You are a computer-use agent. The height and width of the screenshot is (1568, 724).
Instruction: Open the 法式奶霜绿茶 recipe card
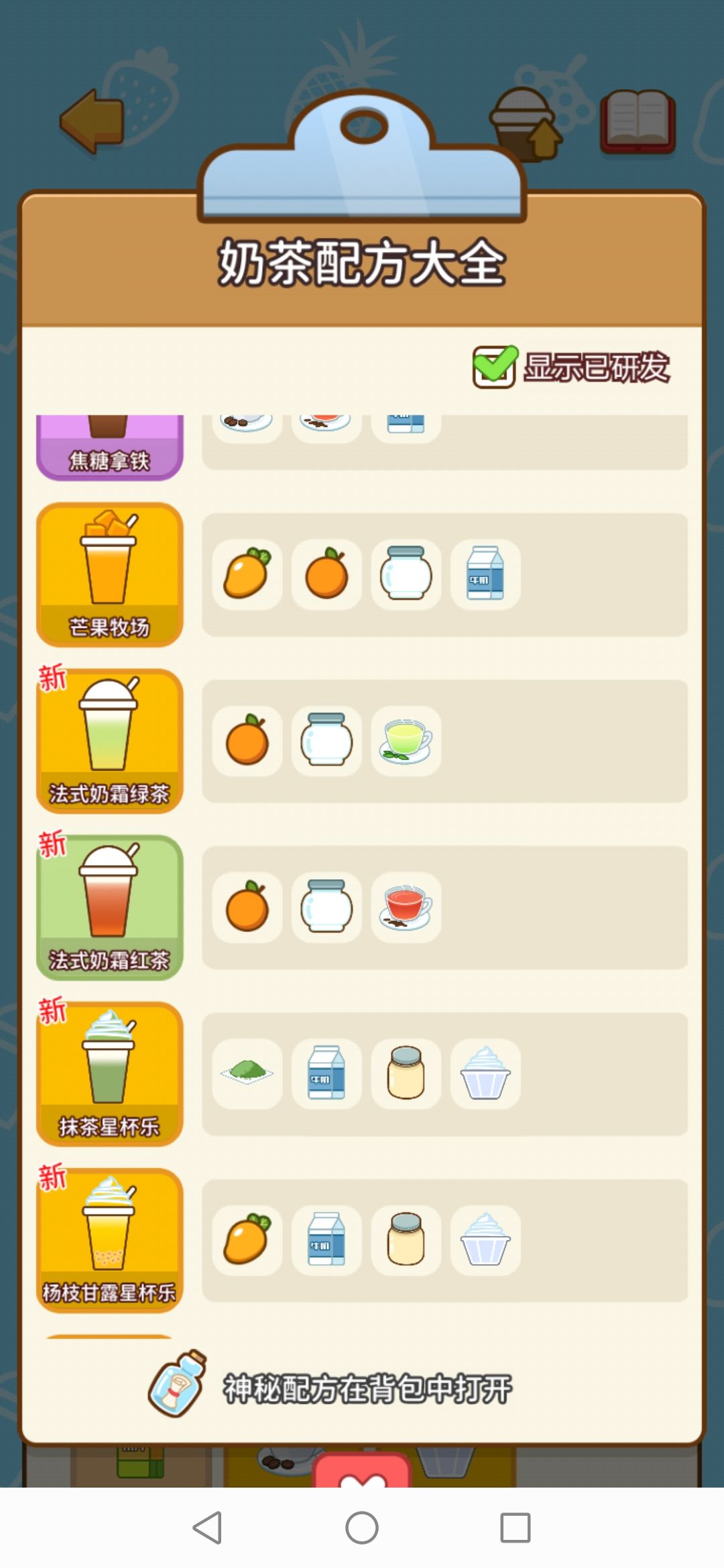tap(110, 740)
